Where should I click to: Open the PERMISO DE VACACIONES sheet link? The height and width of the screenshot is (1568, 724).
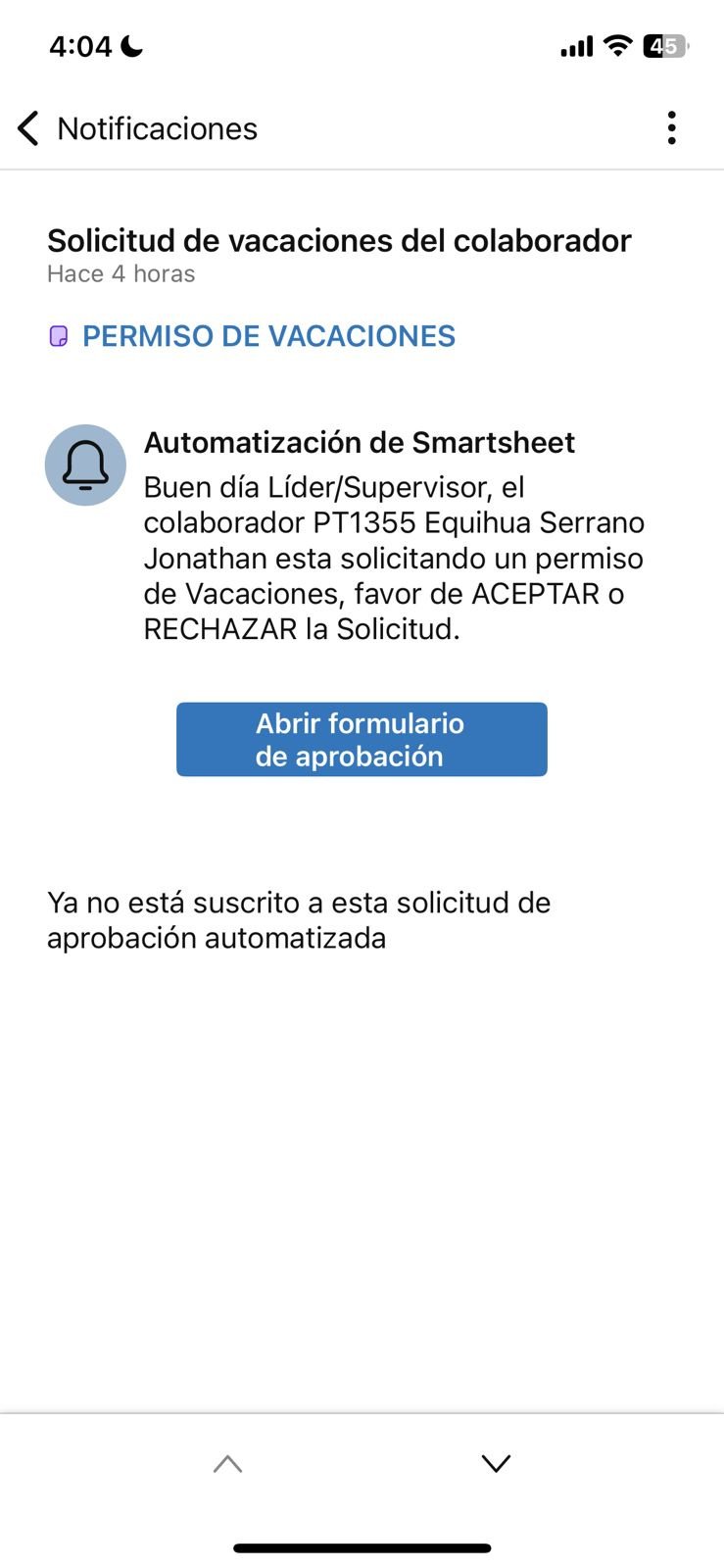click(267, 336)
